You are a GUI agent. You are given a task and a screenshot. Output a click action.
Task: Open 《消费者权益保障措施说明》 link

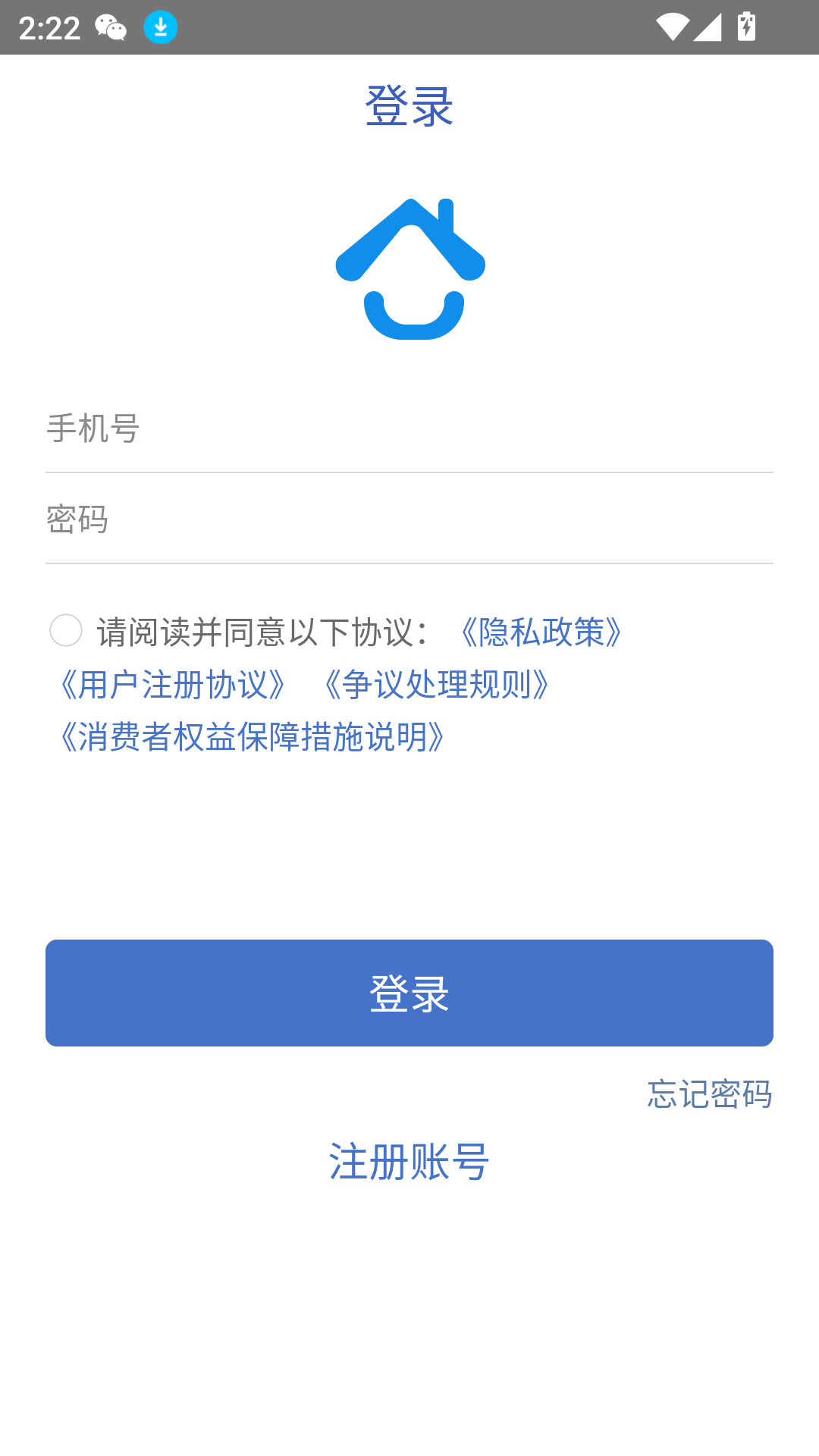[253, 736]
